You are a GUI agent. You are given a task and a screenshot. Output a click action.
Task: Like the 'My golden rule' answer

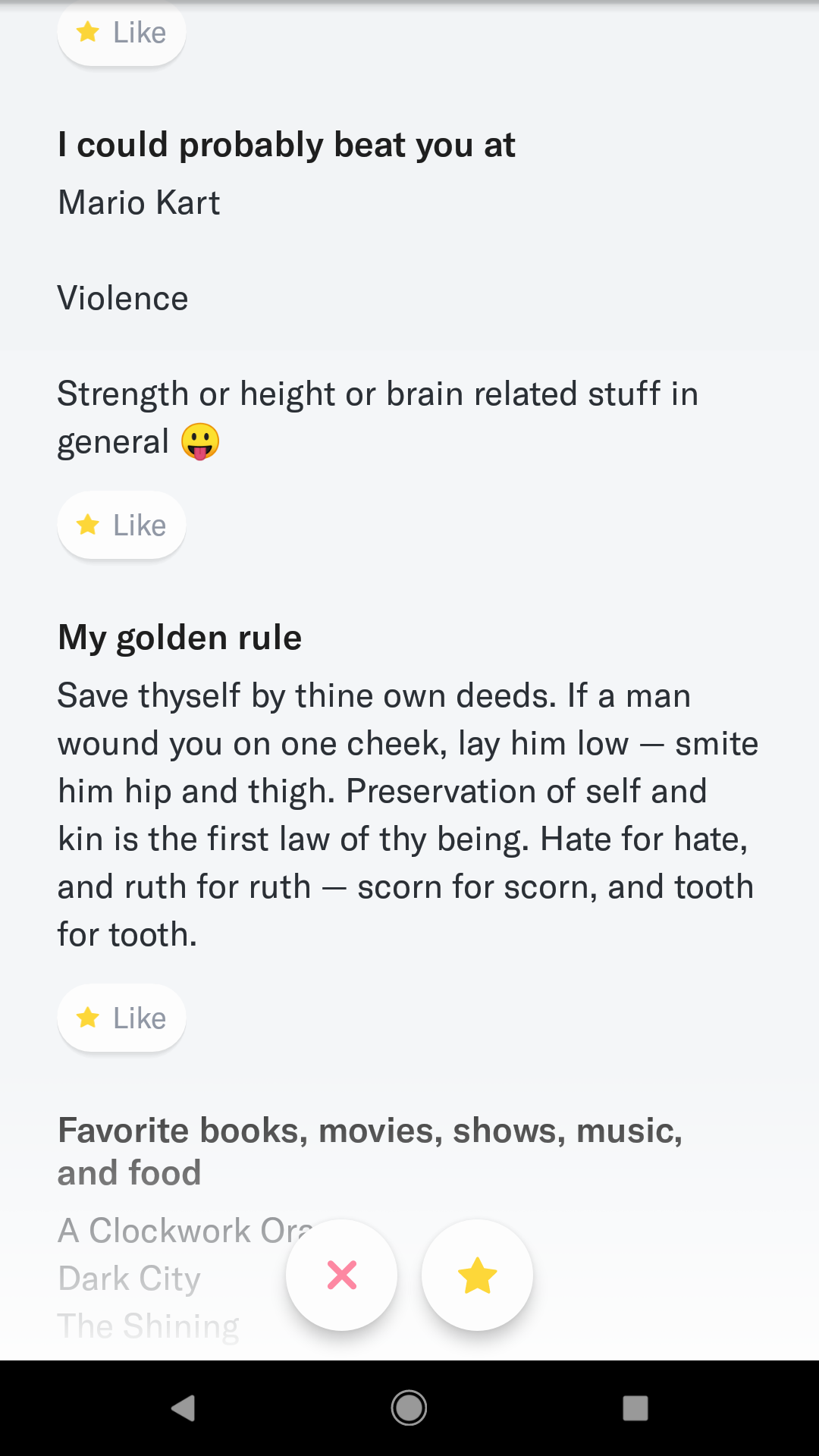tap(121, 1018)
